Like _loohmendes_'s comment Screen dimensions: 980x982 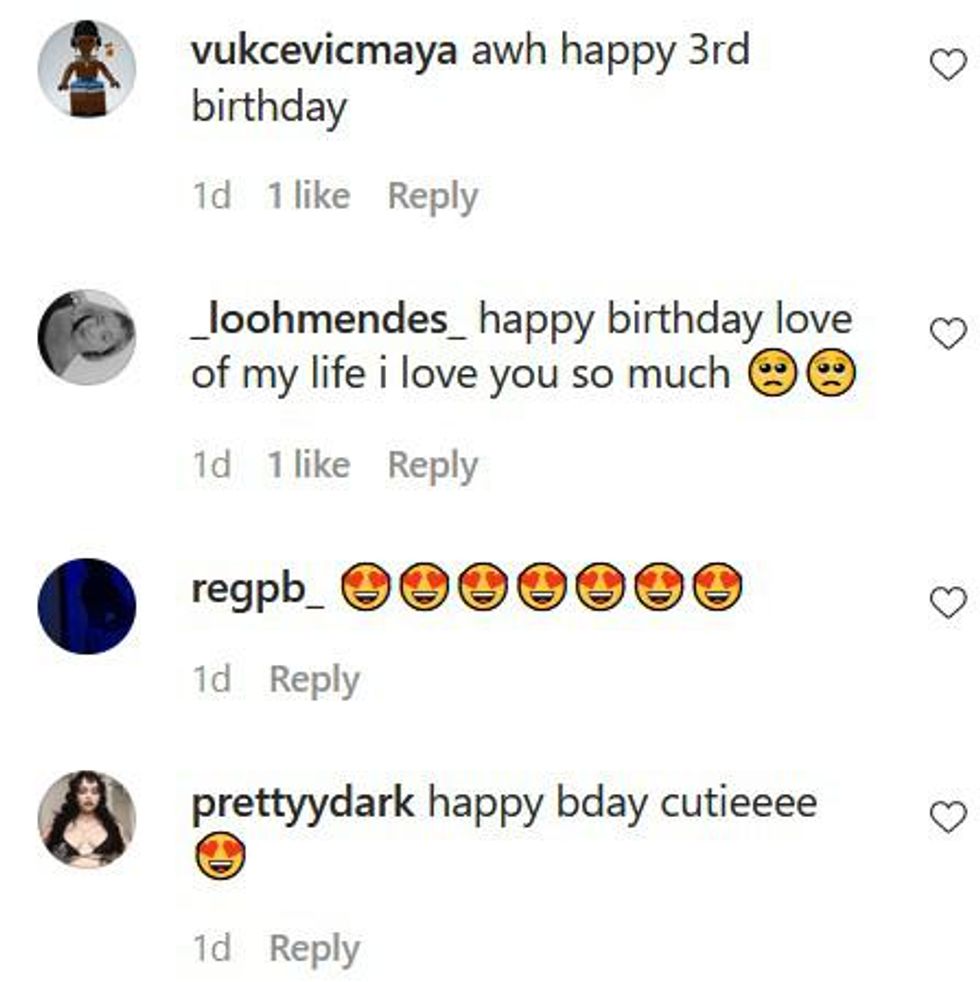(x=948, y=334)
